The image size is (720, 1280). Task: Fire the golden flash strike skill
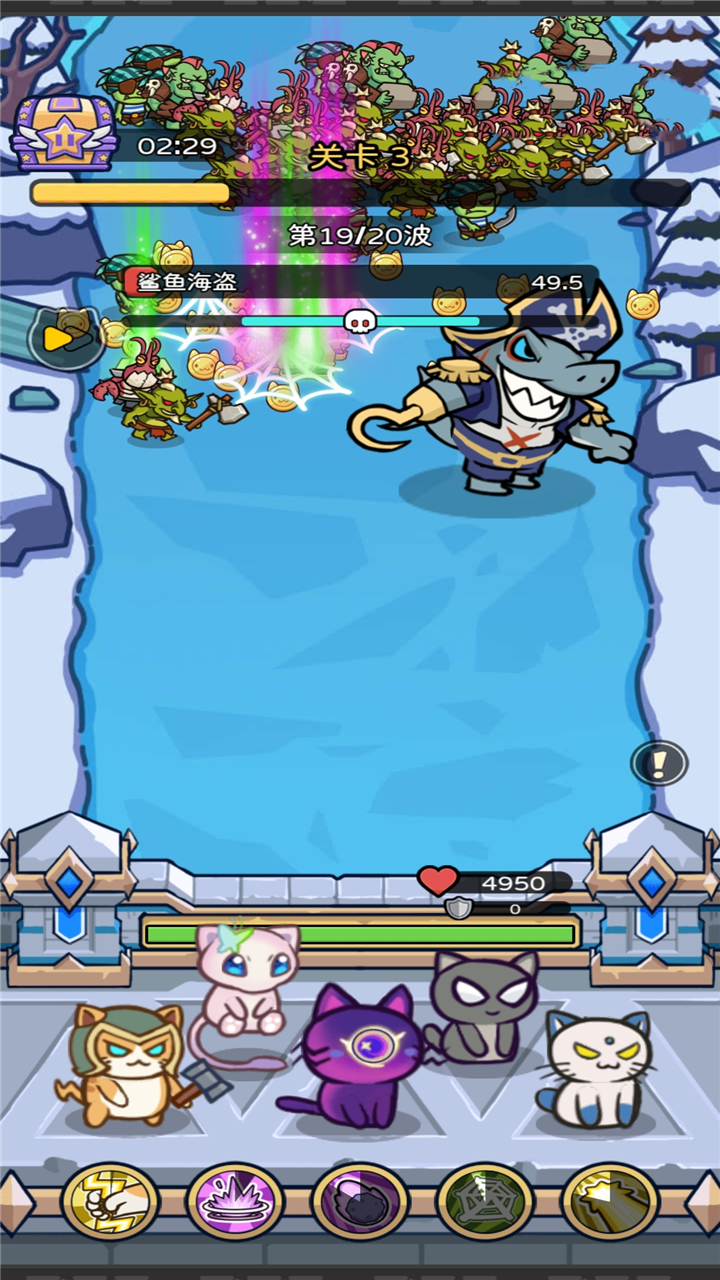(x=609, y=1199)
